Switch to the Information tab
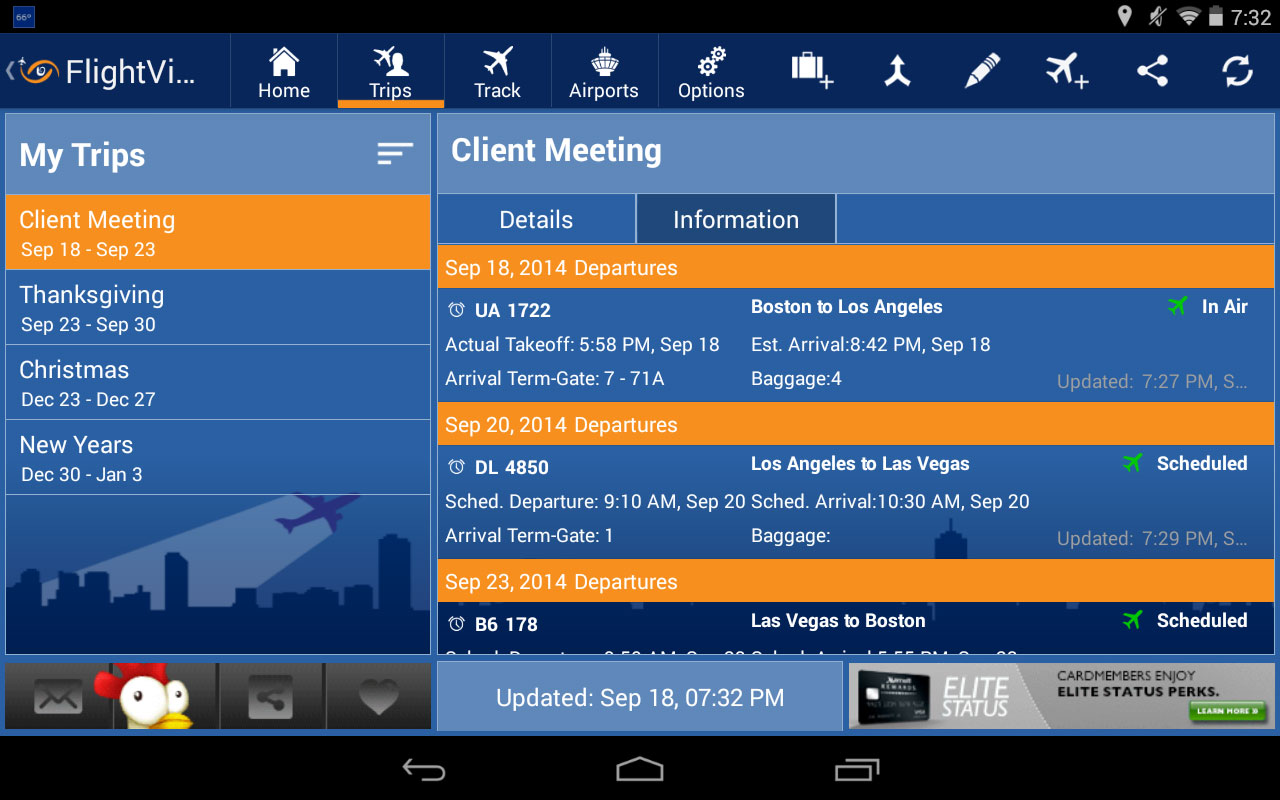 tap(736, 220)
